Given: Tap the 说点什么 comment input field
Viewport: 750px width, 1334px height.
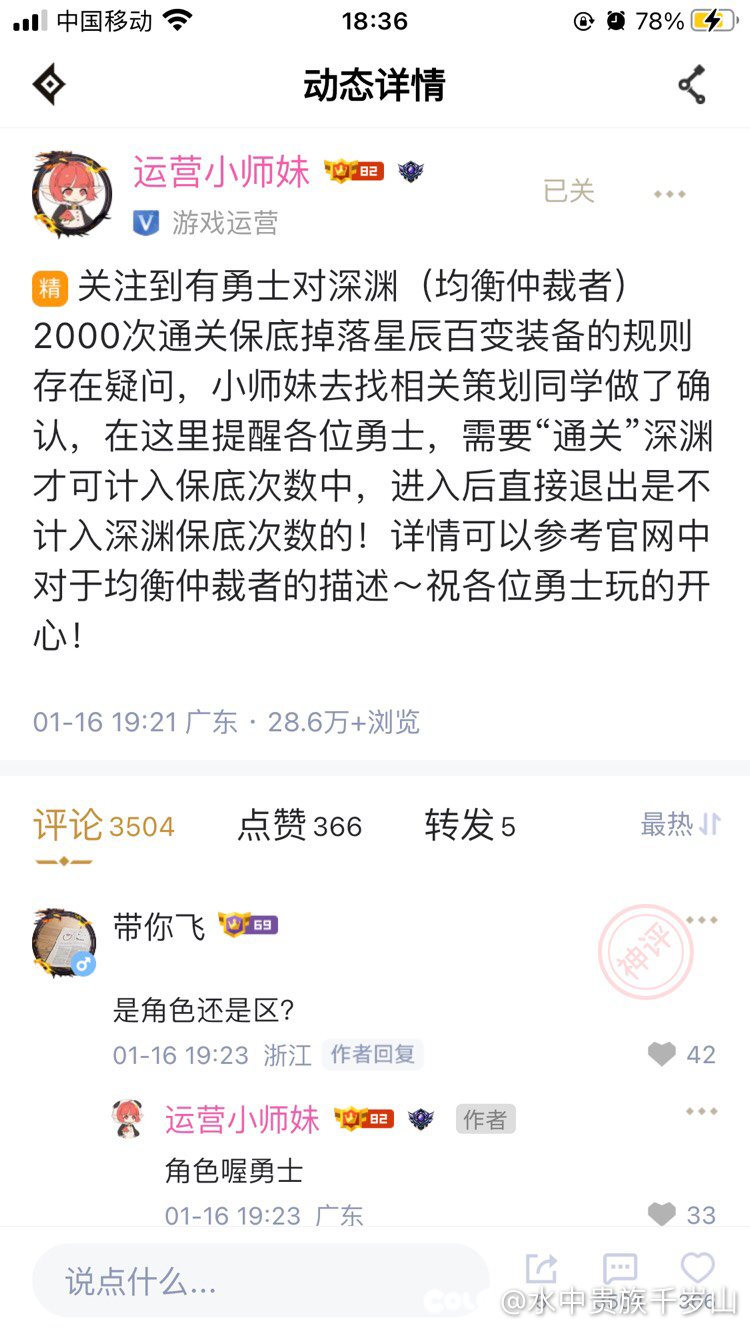Looking at the screenshot, I should coord(260,1280).
